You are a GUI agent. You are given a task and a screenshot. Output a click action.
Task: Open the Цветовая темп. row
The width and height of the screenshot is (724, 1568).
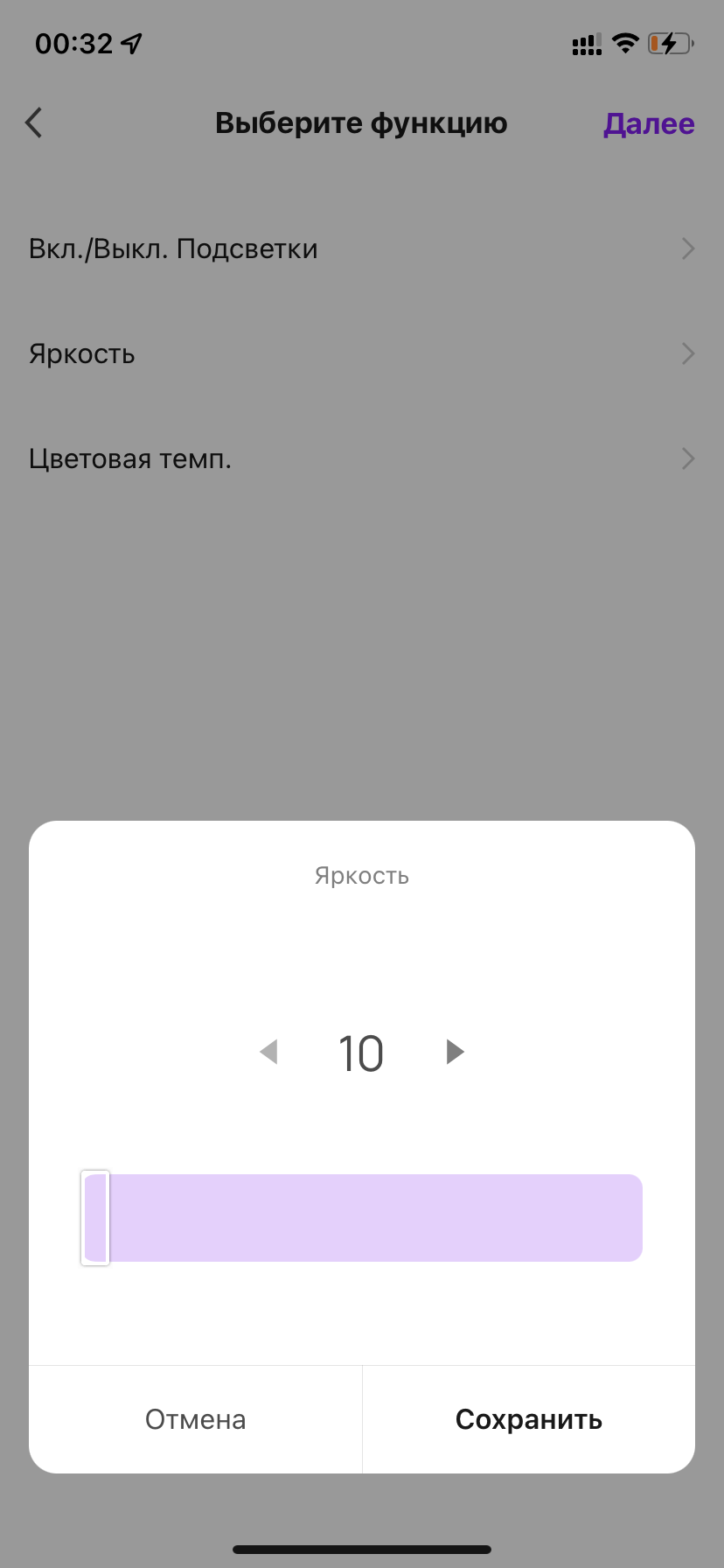point(362,458)
